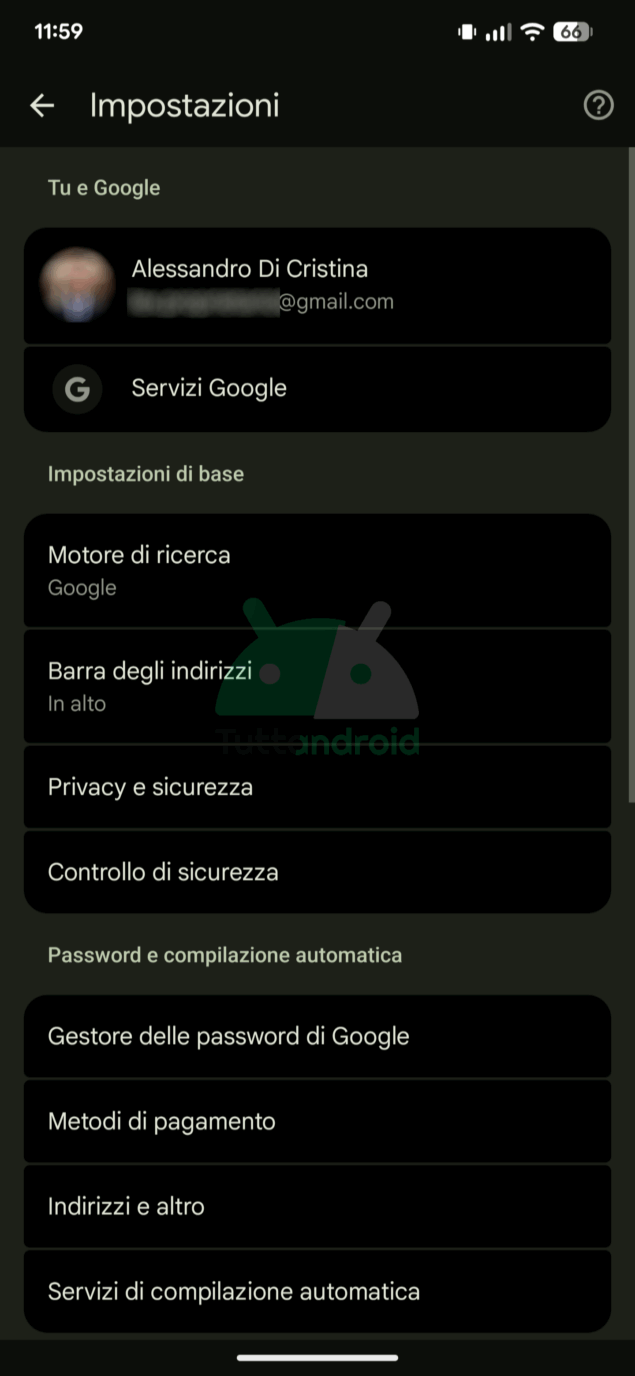Tap Controllo di sicurezza
The width and height of the screenshot is (635, 1376).
tap(317, 872)
